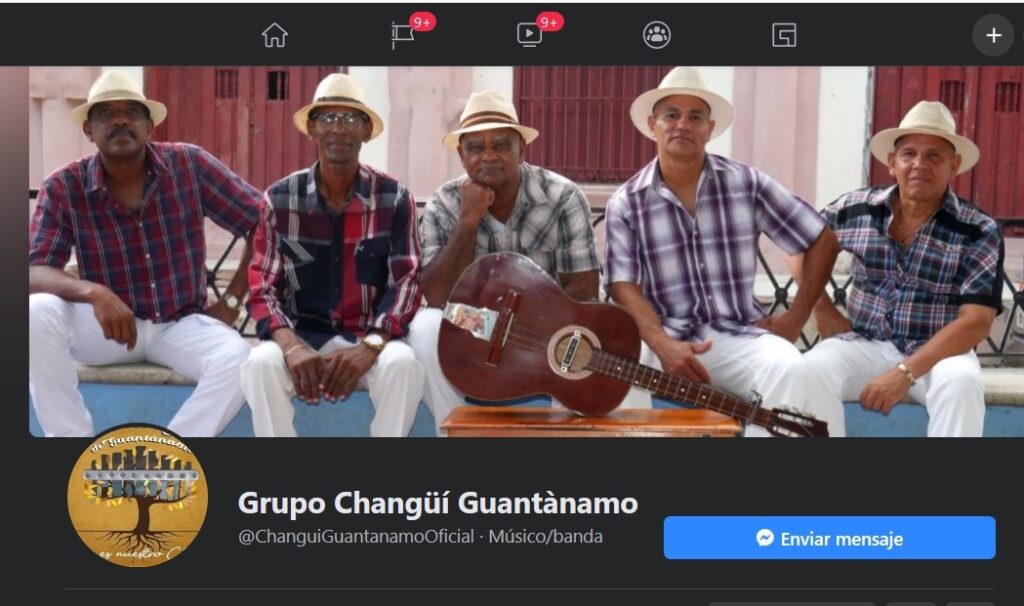The height and width of the screenshot is (606, 1024).
Task: Open the Groups tab
Action: point(657,35)
